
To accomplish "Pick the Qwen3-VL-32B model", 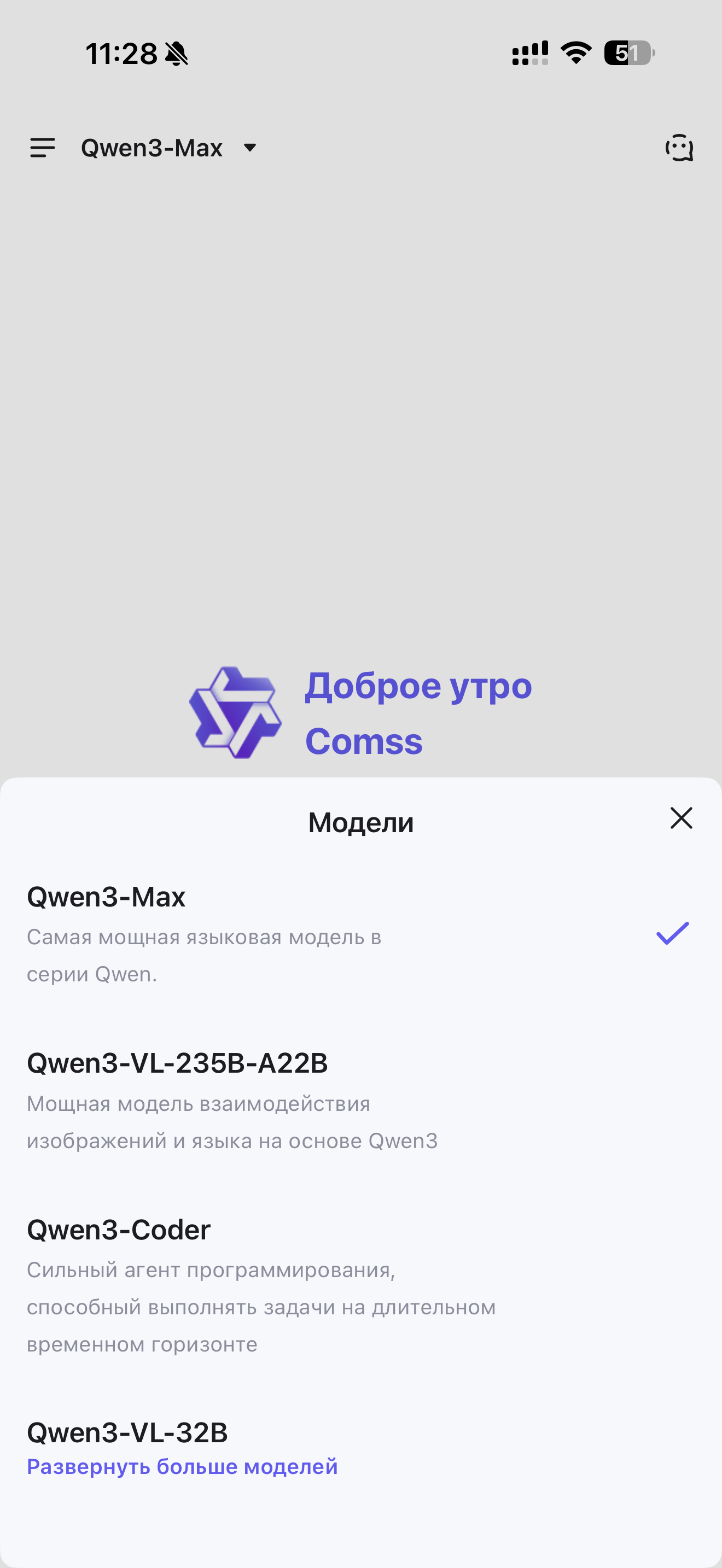I will pos(127,1432).
